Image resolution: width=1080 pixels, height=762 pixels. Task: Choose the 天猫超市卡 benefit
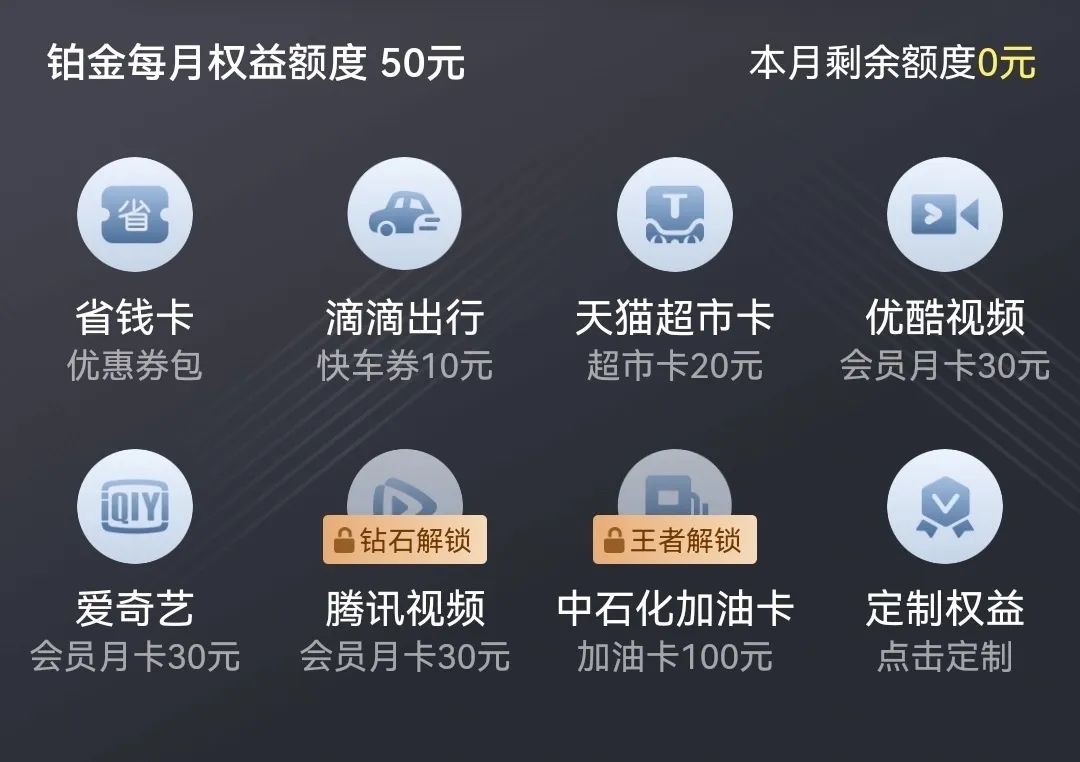[x=675, y=215]
